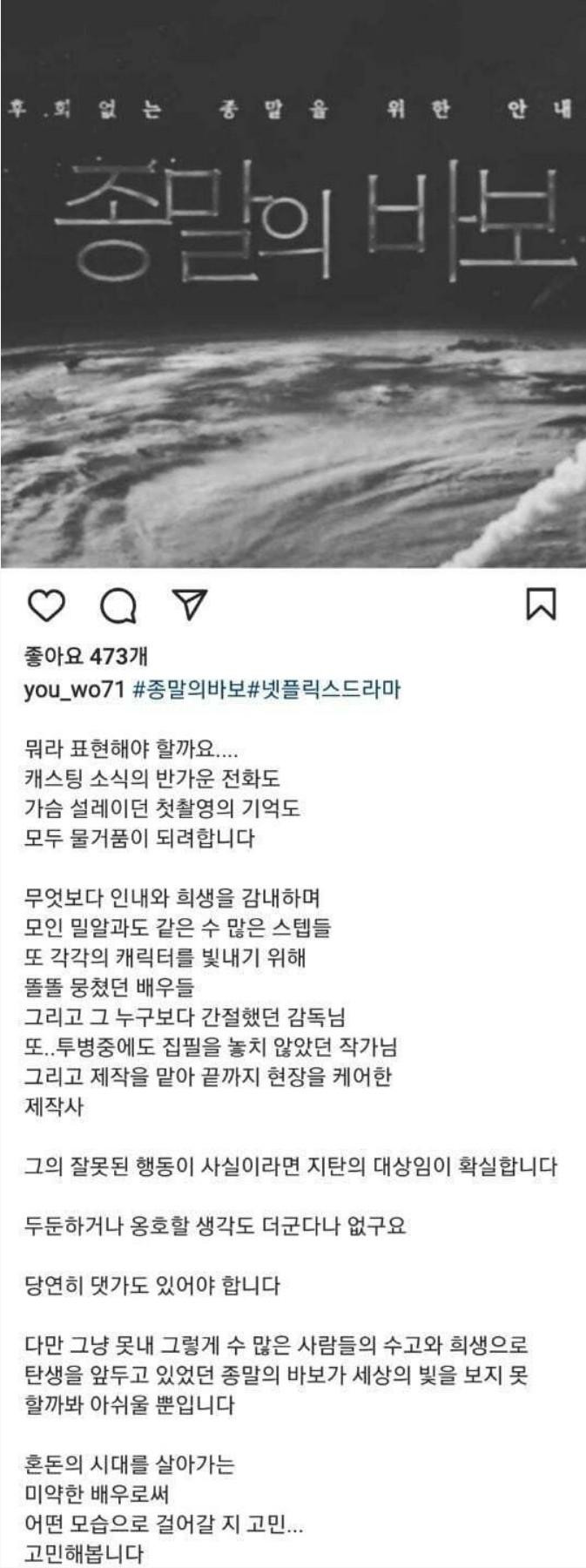The width and height of the screenshot is (586, 1568).
Task: Share the post via paper plane icon
Action: [189, 605]
